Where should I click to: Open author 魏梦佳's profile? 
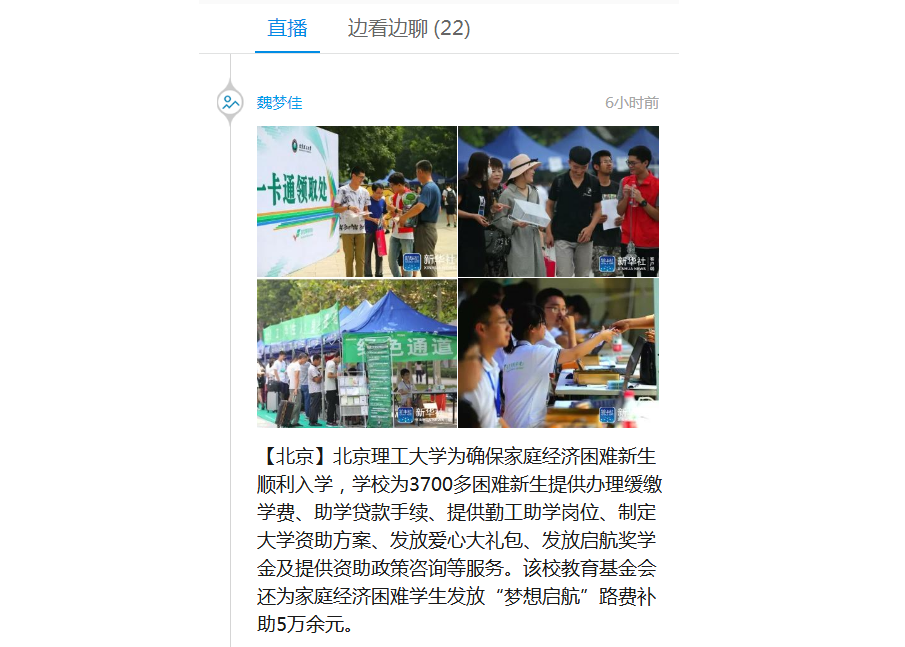point(279,102)
